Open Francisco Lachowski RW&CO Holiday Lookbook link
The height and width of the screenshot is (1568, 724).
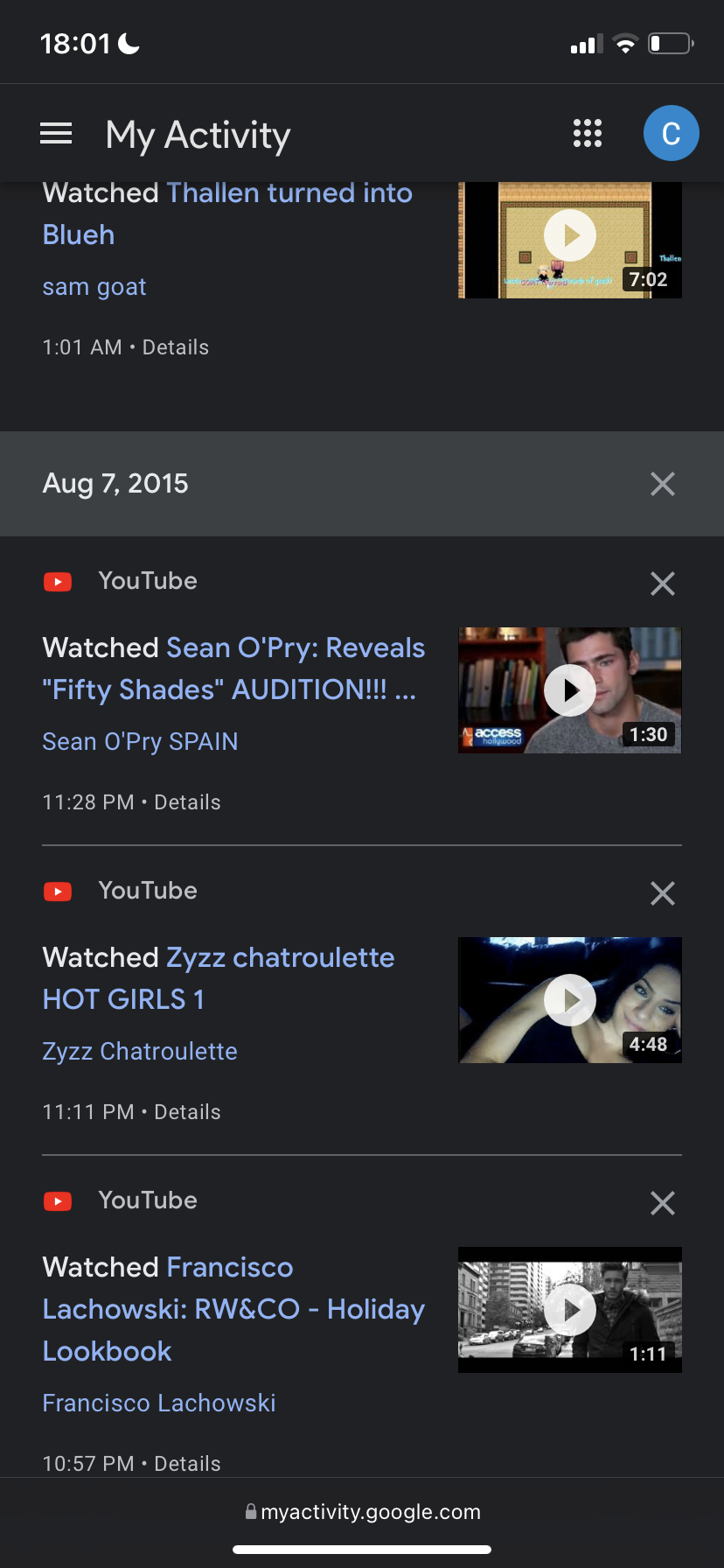point(233,1309)
